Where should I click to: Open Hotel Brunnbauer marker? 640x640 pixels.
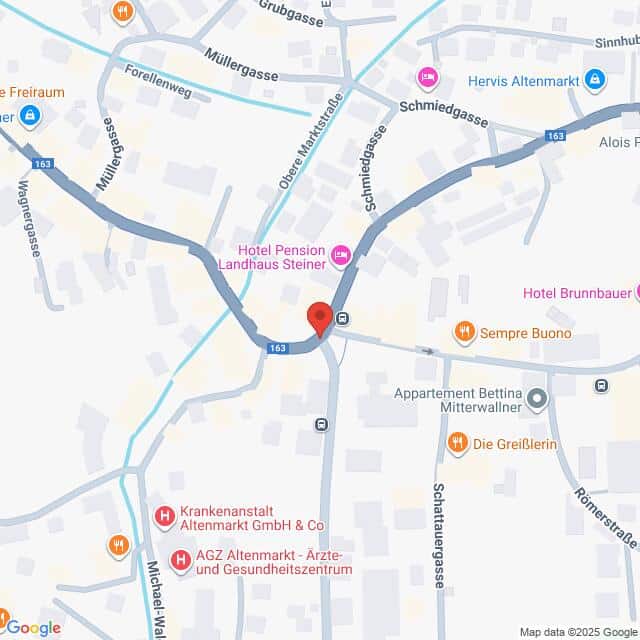click(x=625, y=294)
